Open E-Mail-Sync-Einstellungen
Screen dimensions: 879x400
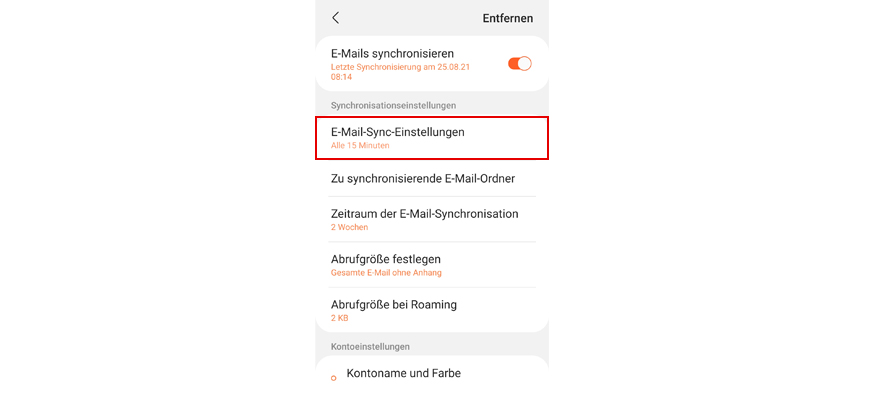pos(432,138)
